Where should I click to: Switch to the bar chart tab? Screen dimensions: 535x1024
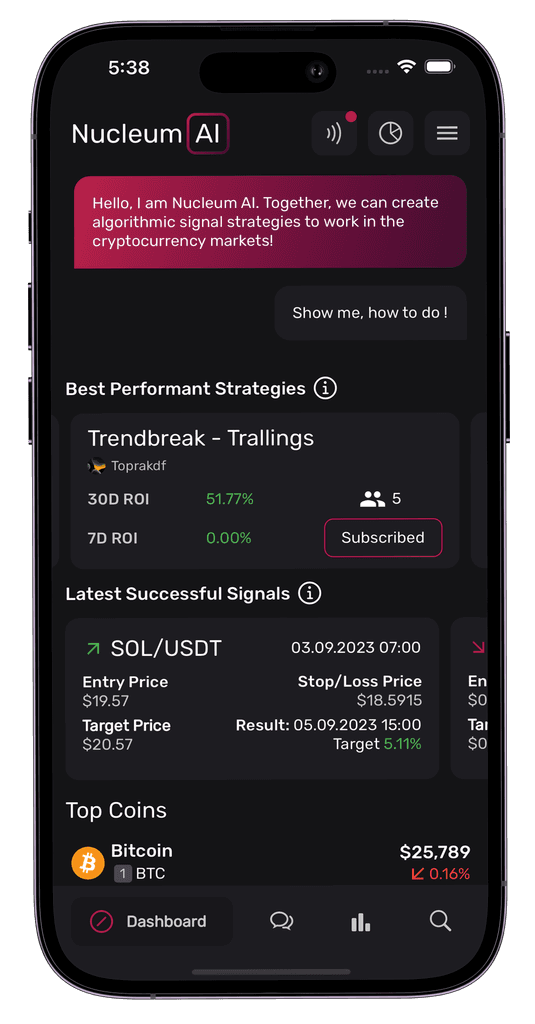(361, 921)
